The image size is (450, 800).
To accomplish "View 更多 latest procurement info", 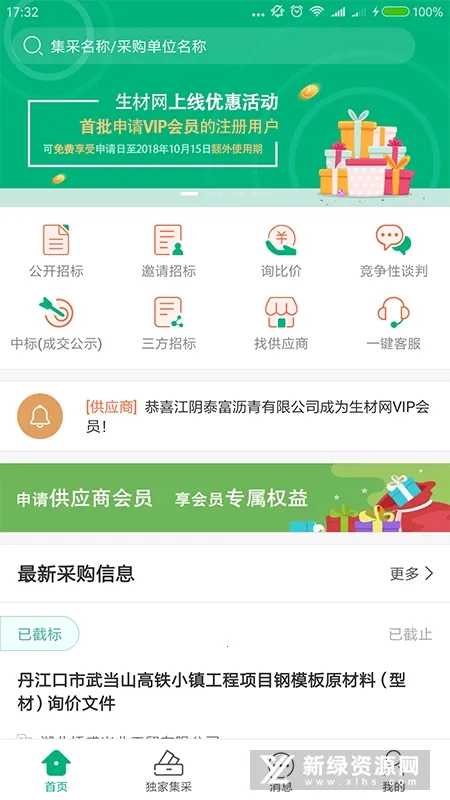I will point(411,573).
